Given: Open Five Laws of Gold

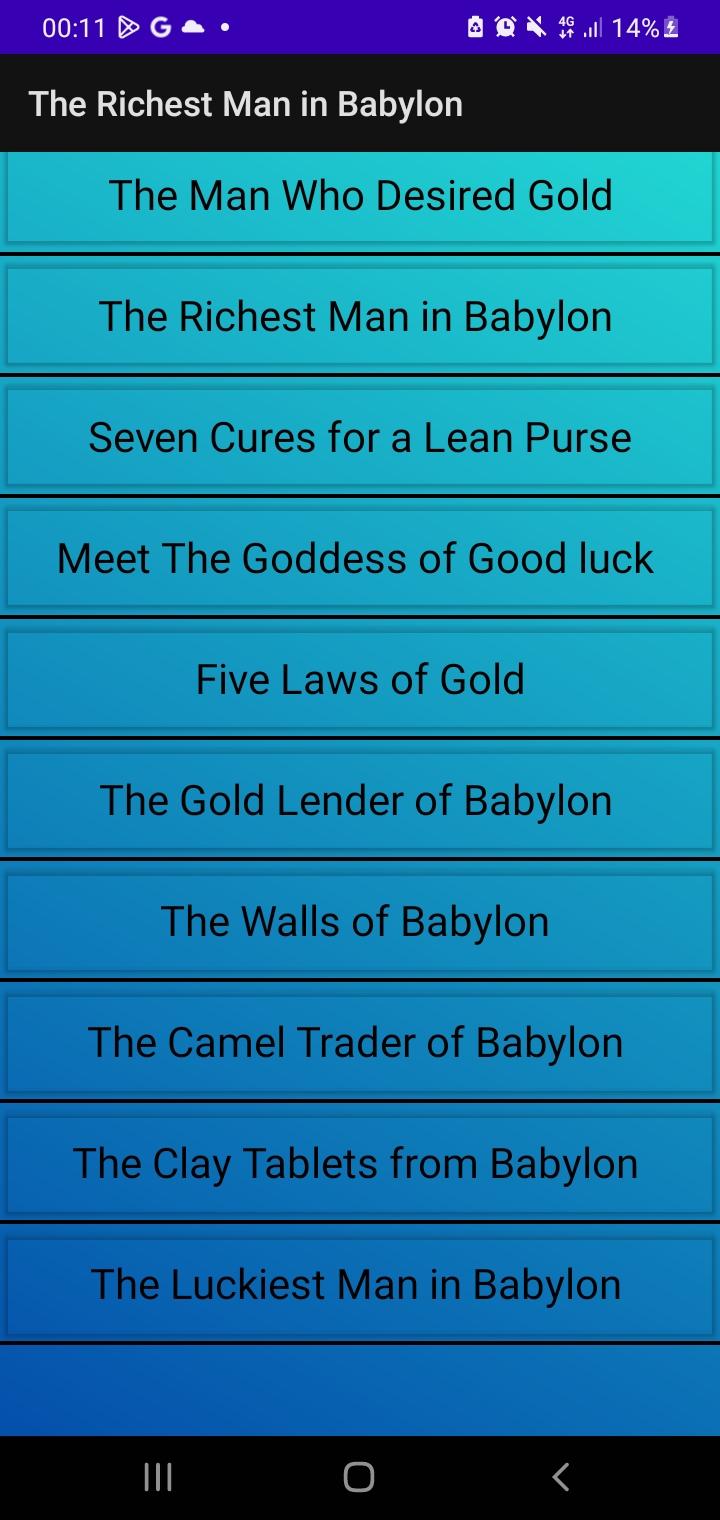Looking at the screenshot, I should pyautogui.click(x=360, y=680).
